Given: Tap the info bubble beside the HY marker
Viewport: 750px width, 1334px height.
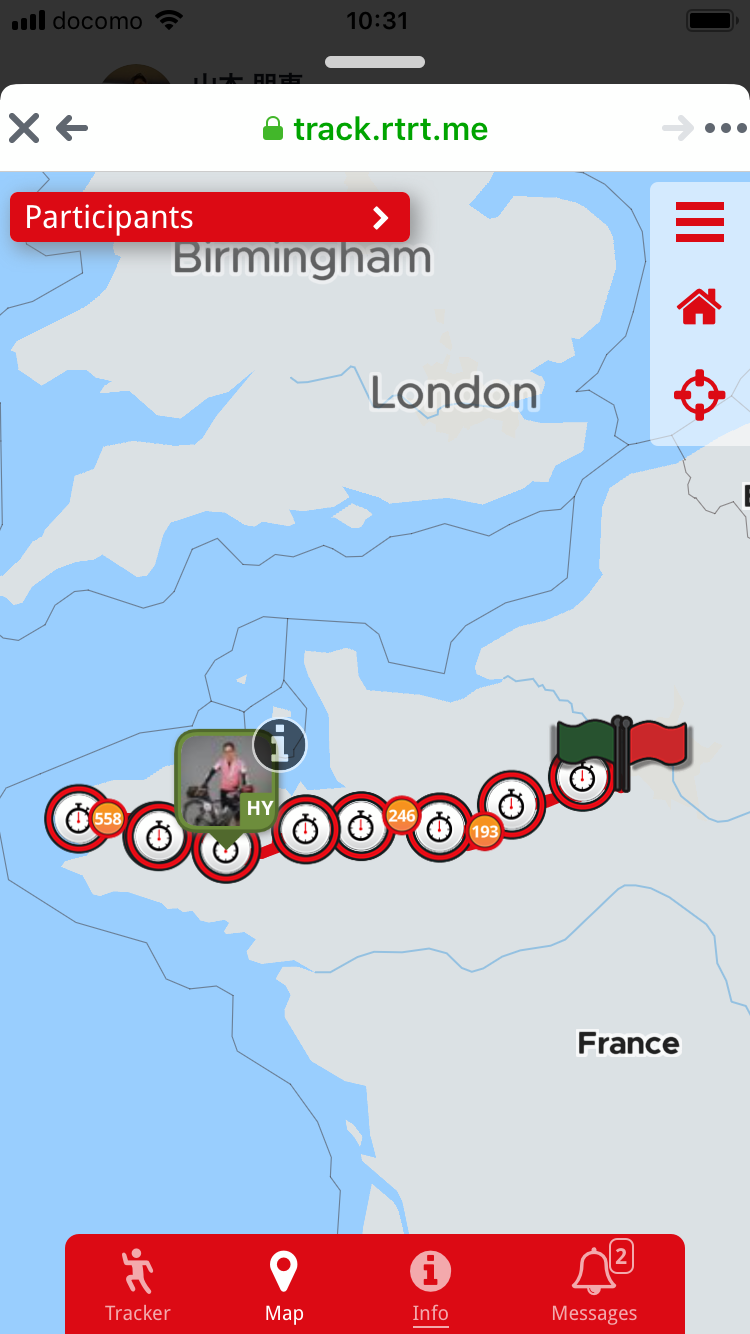Looking at the screenshot, I should (280, 745).
